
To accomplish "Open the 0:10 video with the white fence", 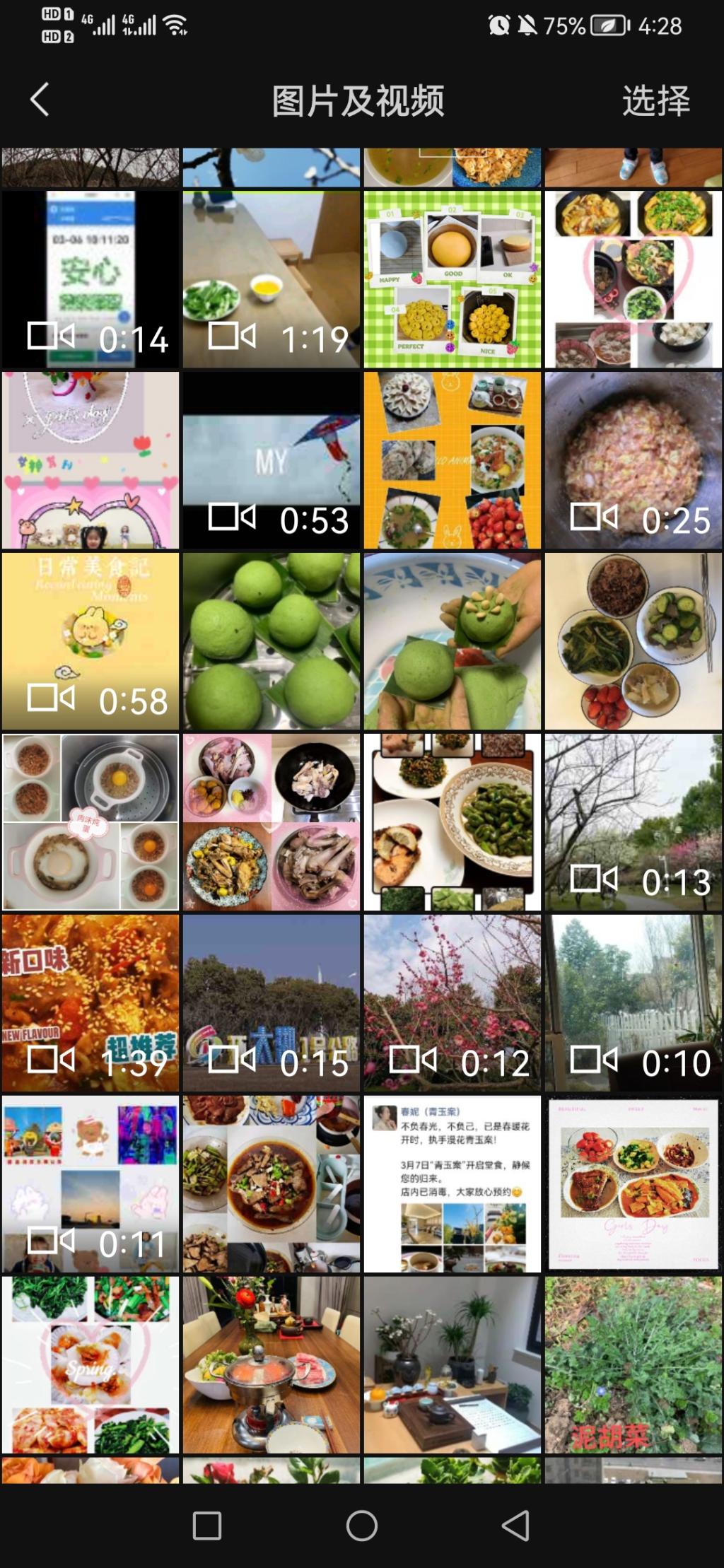I will coord(633,1003).
